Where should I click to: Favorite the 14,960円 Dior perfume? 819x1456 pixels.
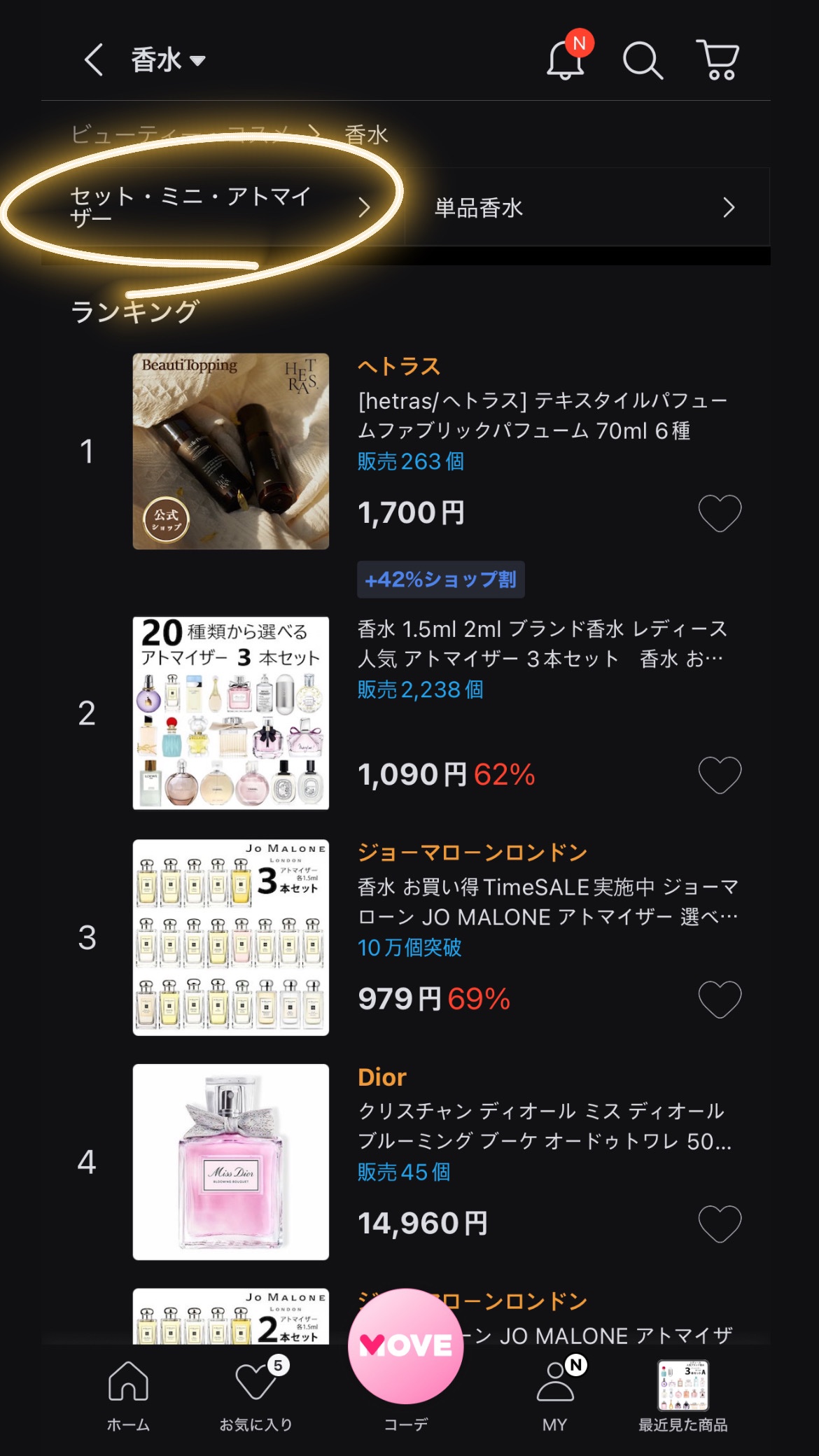[x=720, y=1224]
